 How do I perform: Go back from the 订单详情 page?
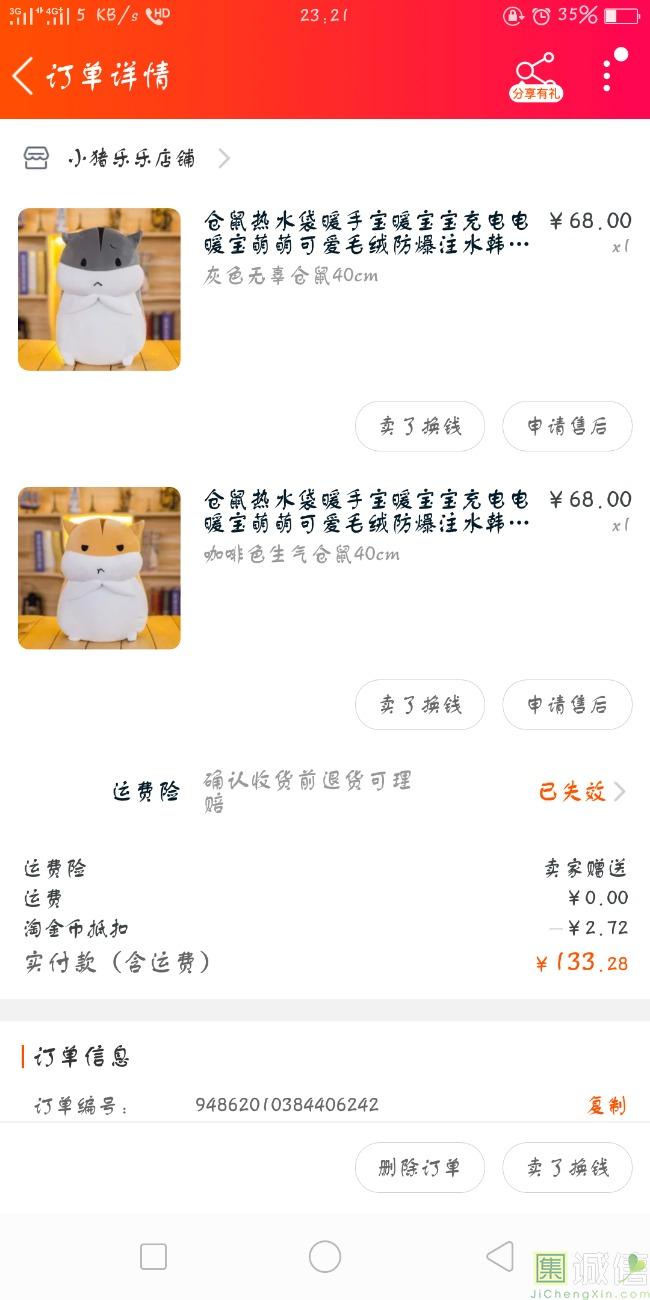(23, 75)
